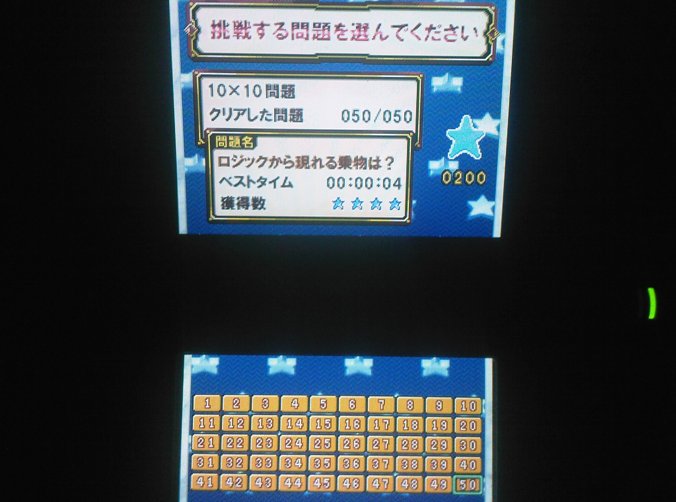Select puzzle number 8
676x502 pixels.
click(410, 406)
